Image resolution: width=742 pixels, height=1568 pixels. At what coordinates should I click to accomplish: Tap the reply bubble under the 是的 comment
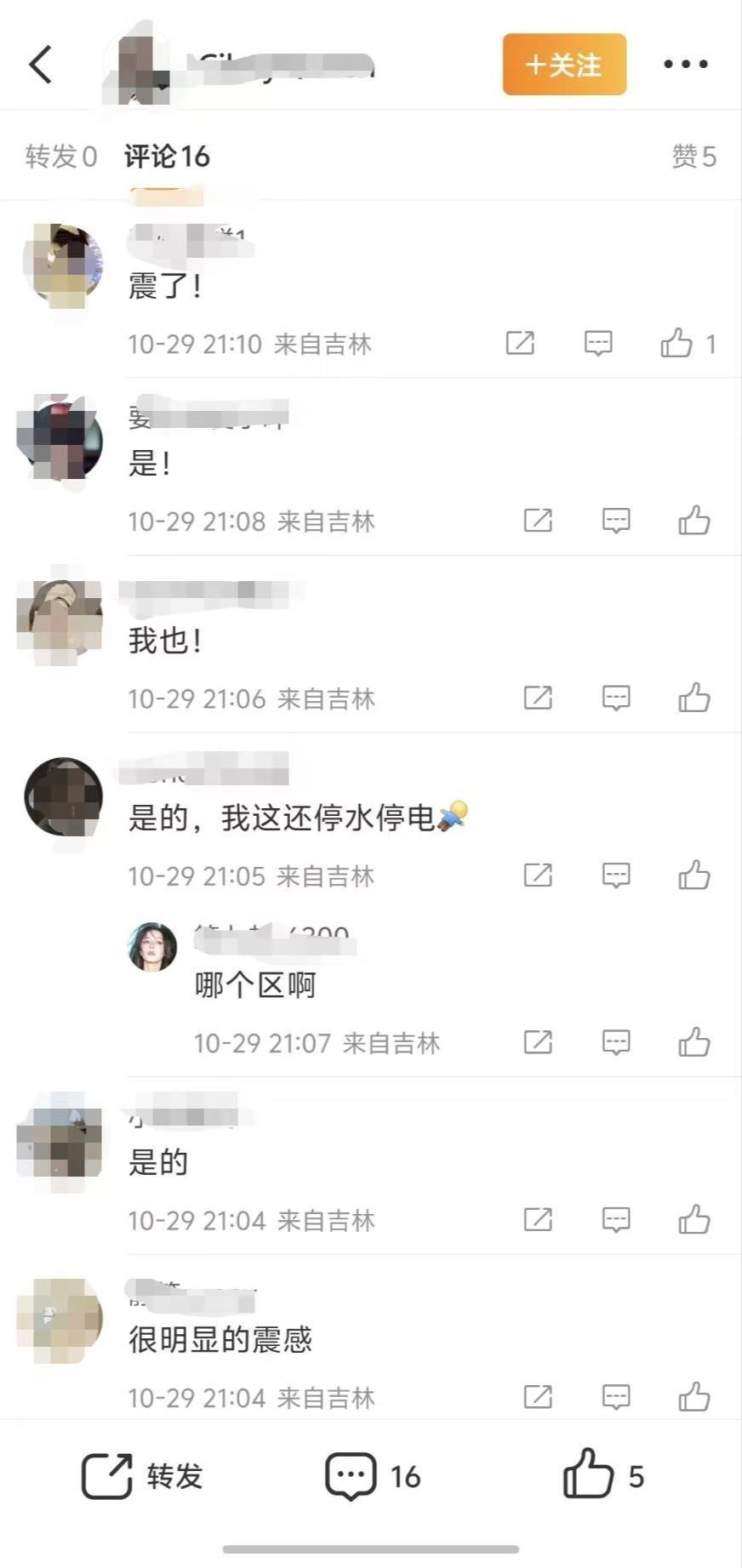pyautogui.click(x=614, y=1220)
